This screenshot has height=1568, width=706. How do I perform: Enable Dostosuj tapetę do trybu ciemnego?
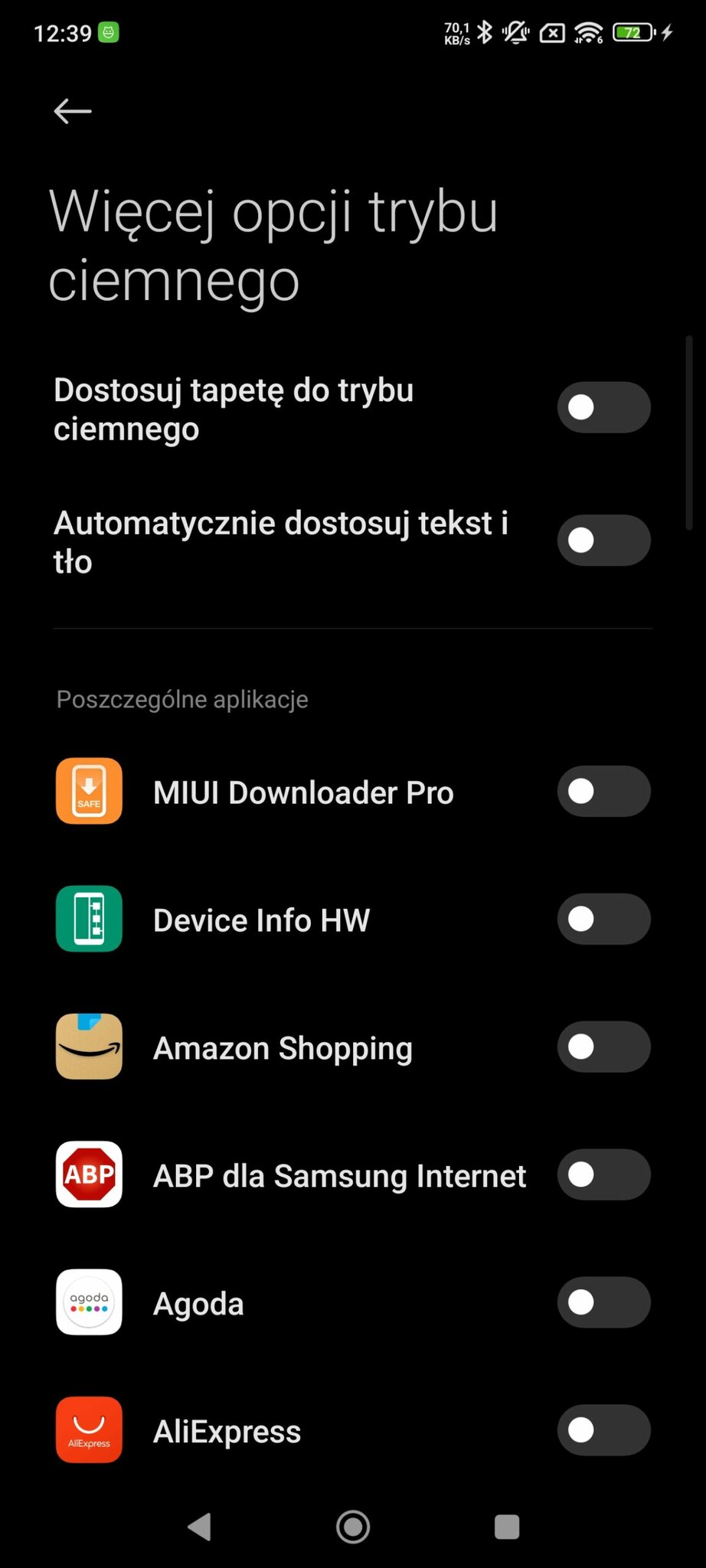click(x=603, y=407)
